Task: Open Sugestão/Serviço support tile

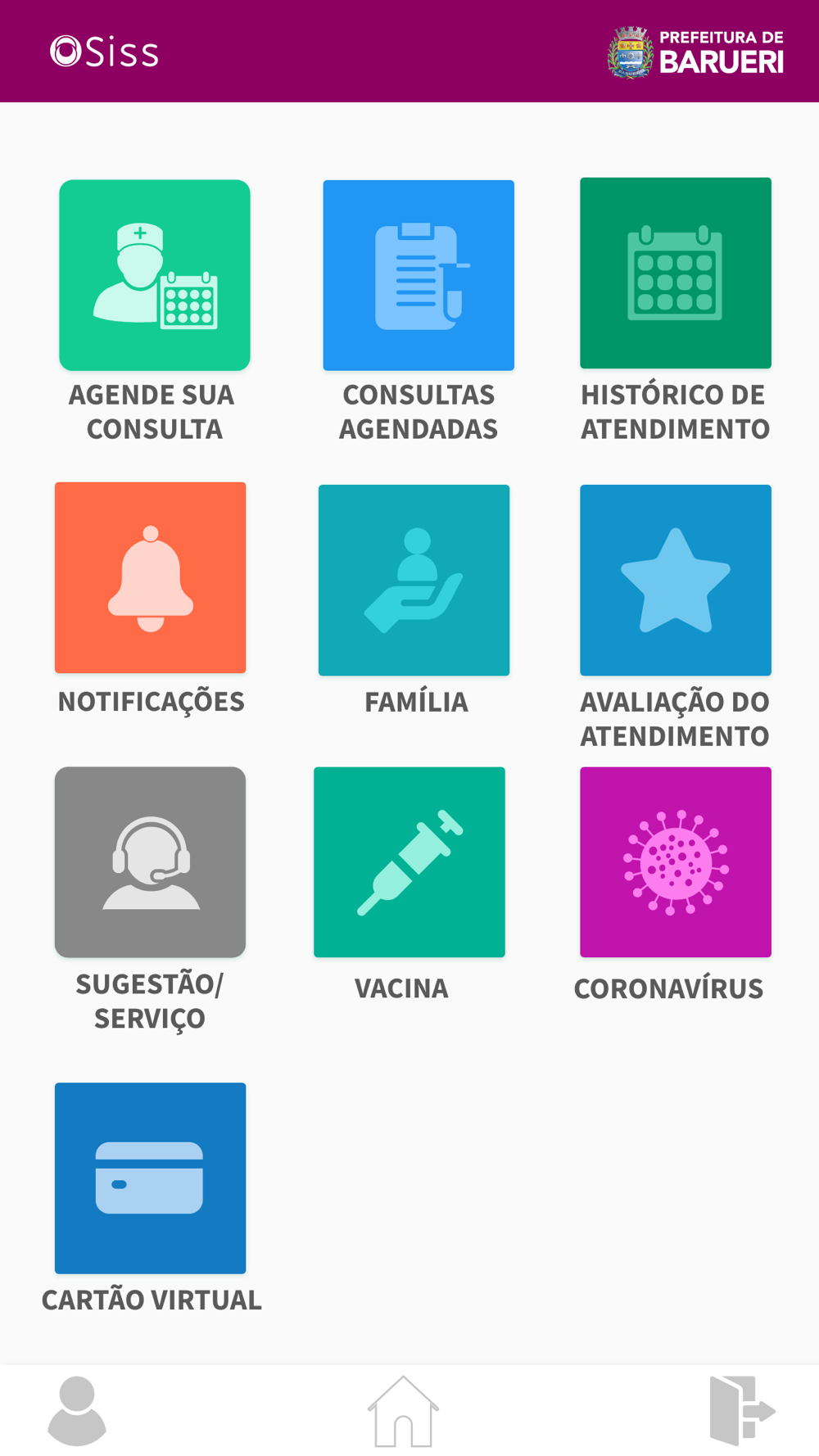Action: click(x=150, y=862)
